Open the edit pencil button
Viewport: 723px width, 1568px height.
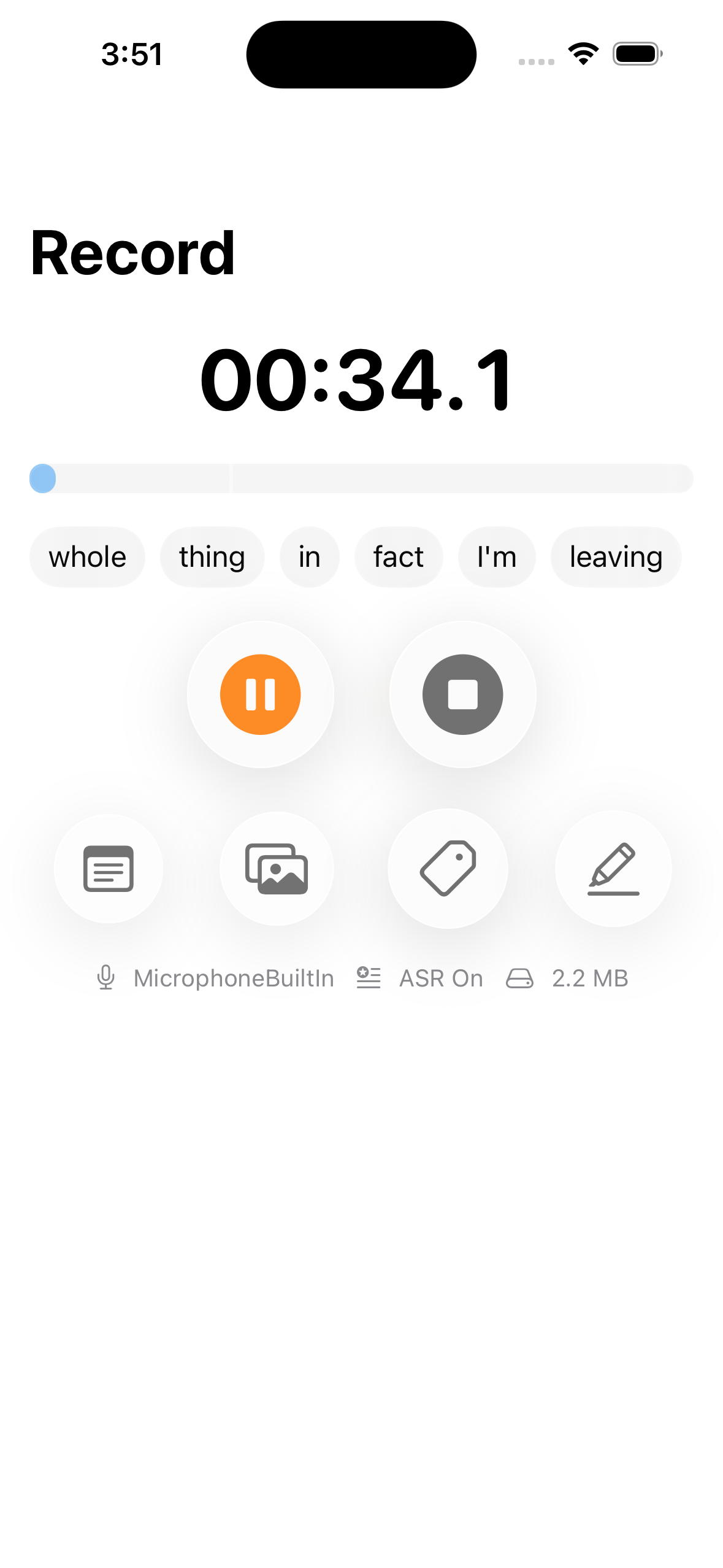coord(613,869)
